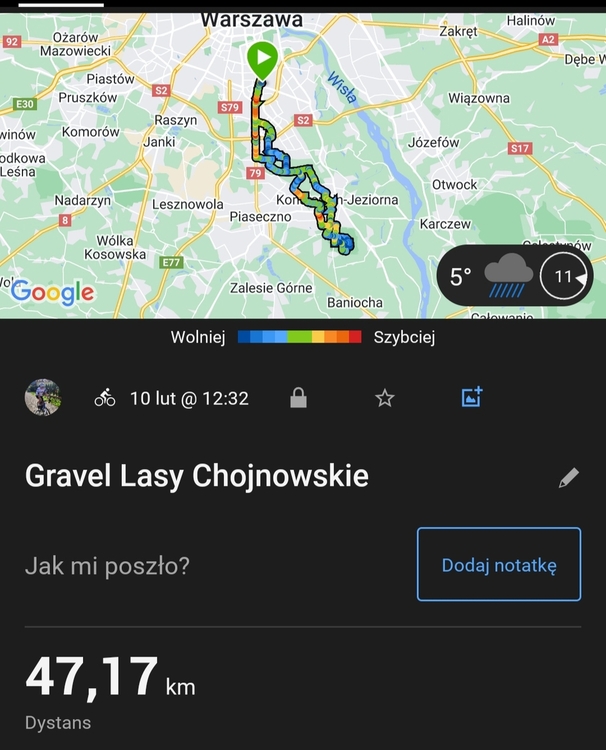This screenshot has height=750, width=606.
Task: Tap the Dodaj notatkę button
Action: [x=498, y=564]
